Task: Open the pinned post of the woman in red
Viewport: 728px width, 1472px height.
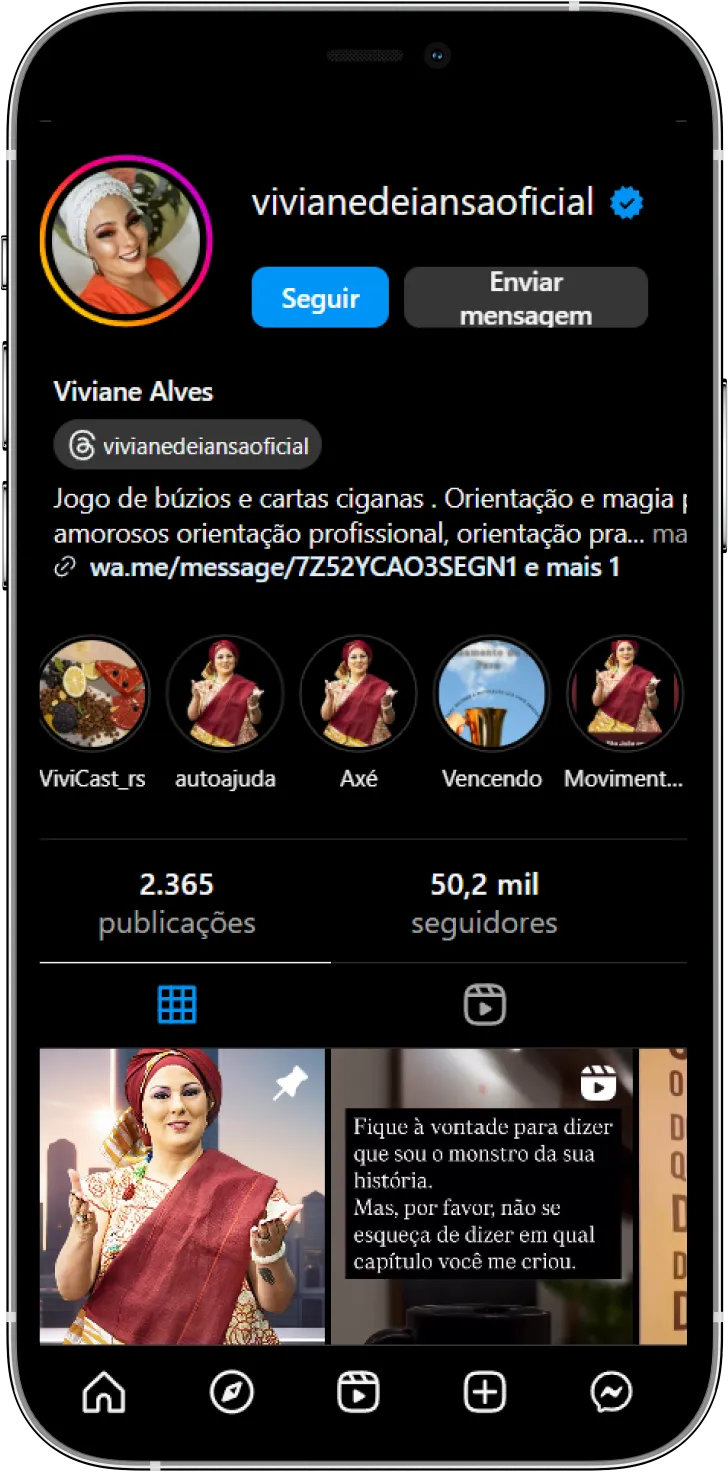Action: click(x=183, y=1195)
